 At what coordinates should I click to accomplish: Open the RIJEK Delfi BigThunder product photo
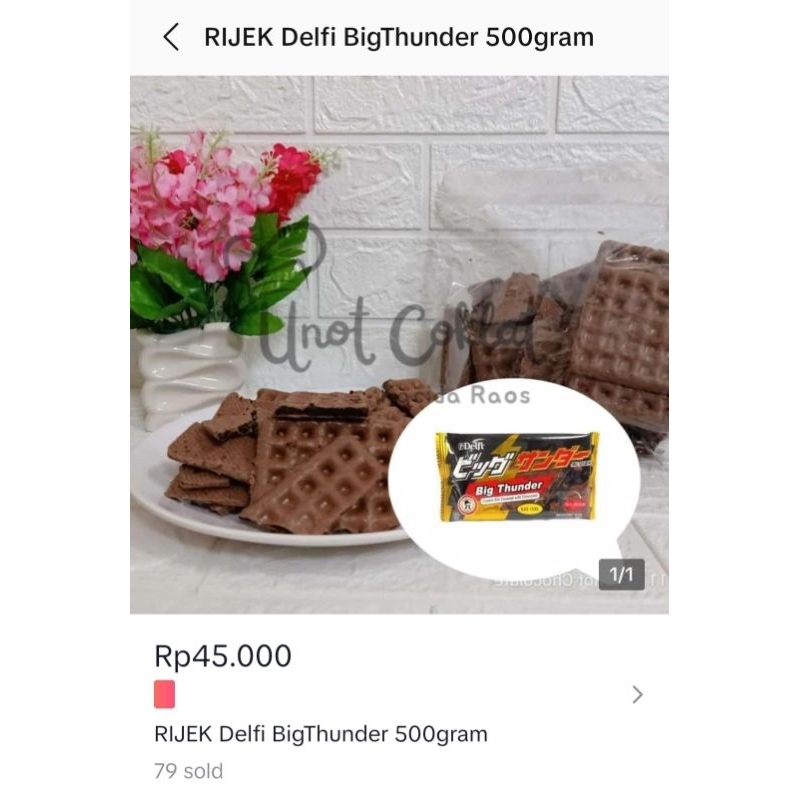tap(399, 344)
